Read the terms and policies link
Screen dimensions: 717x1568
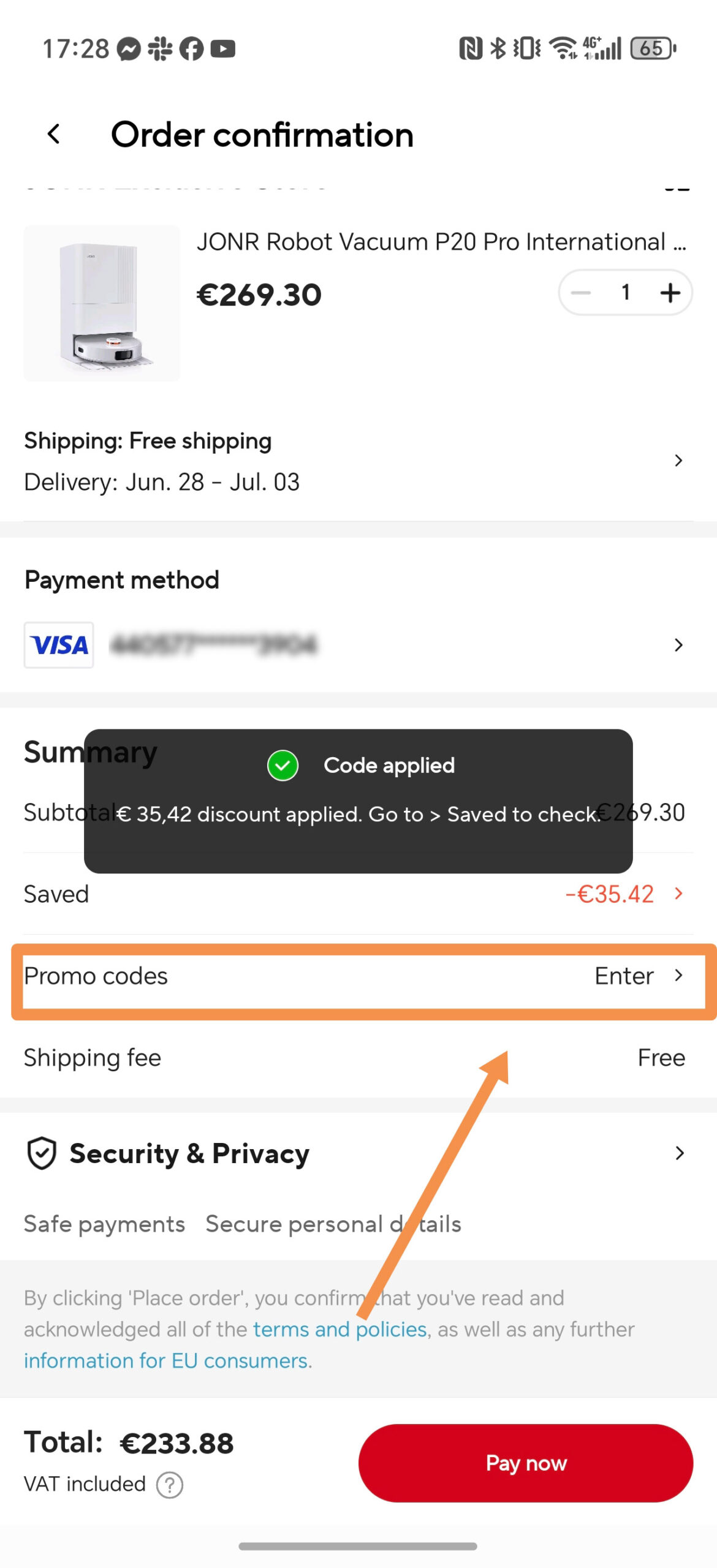pyautogui.click(x=339, y=1329)
